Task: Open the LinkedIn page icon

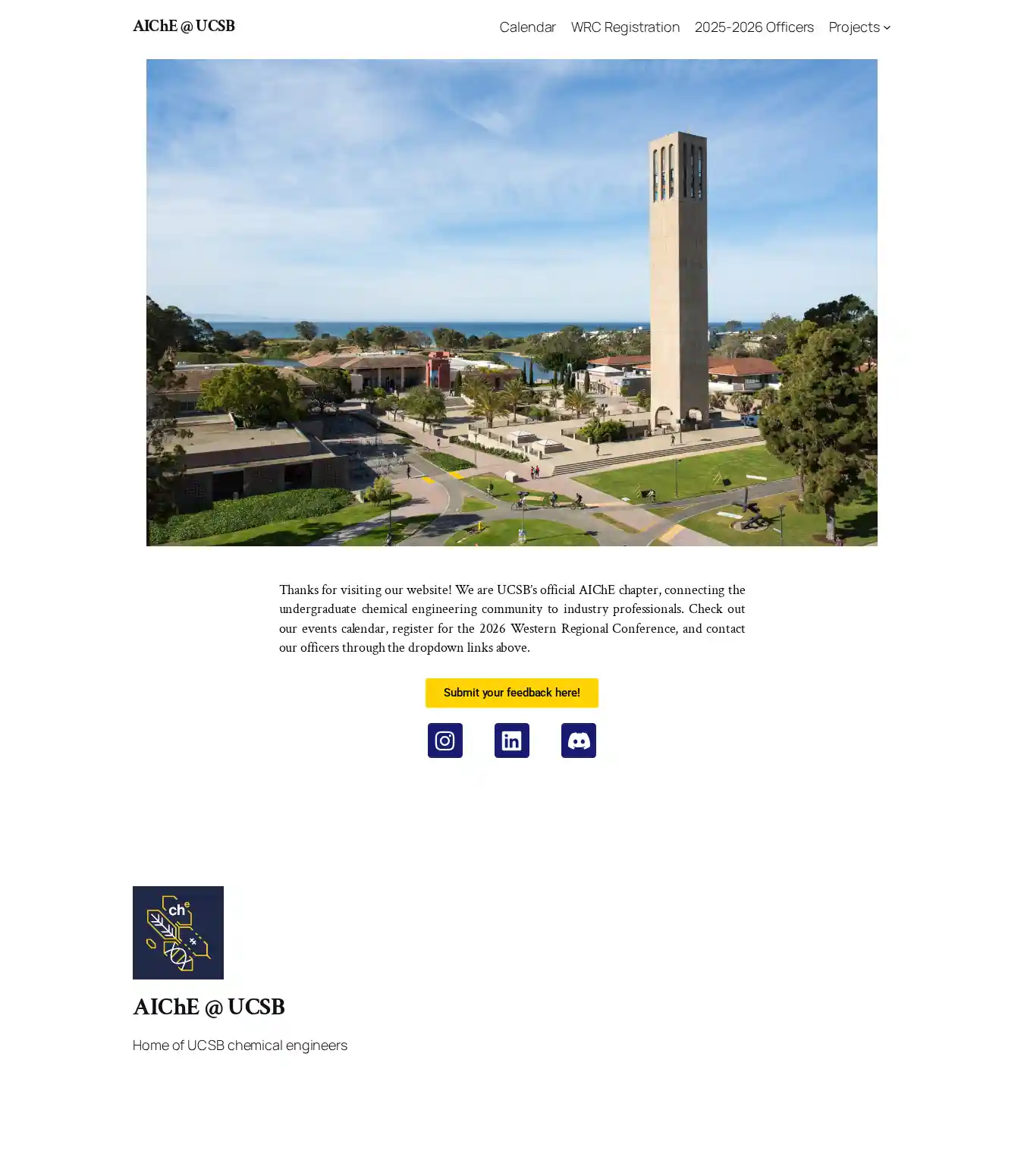Action: [x=512, y=741]
